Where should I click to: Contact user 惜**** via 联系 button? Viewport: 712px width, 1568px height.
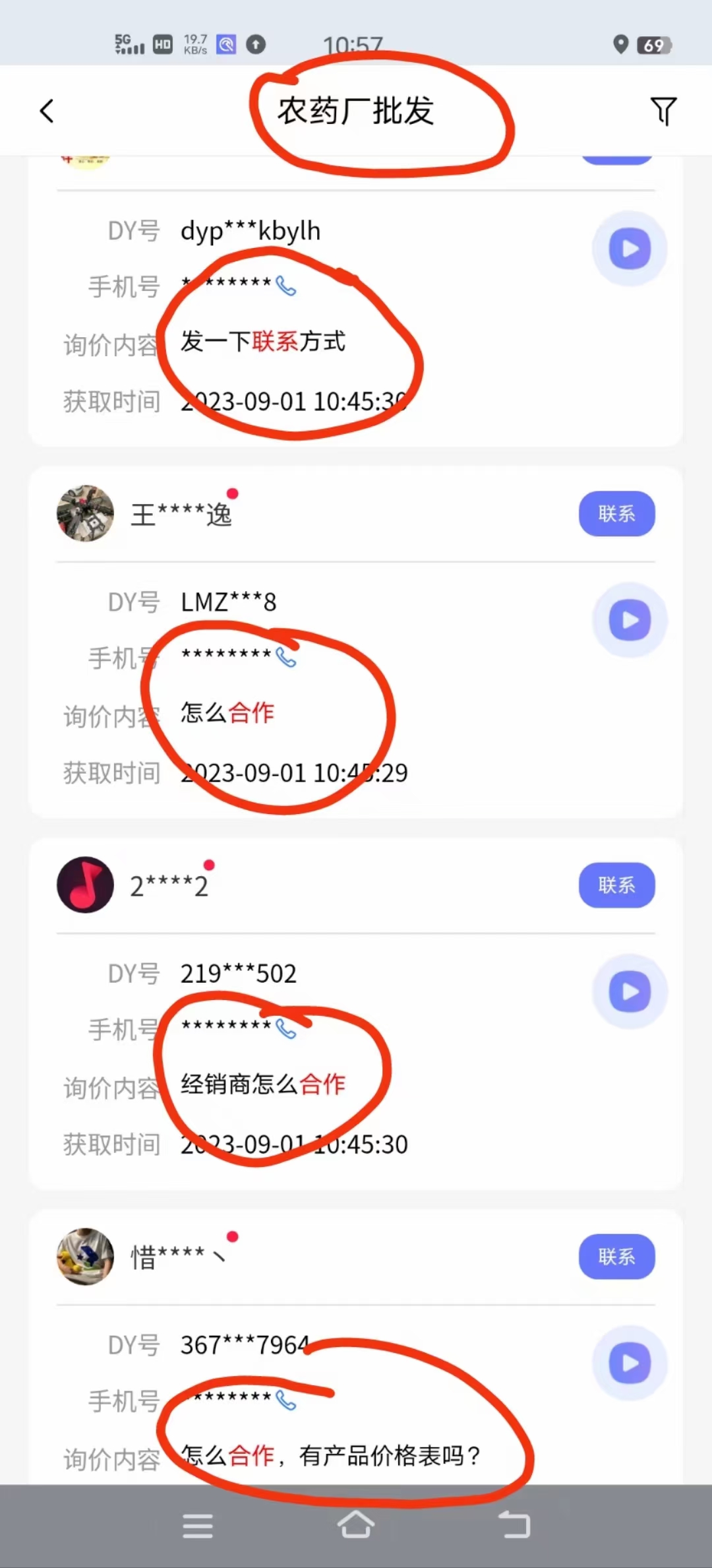tap(616, 1257)
